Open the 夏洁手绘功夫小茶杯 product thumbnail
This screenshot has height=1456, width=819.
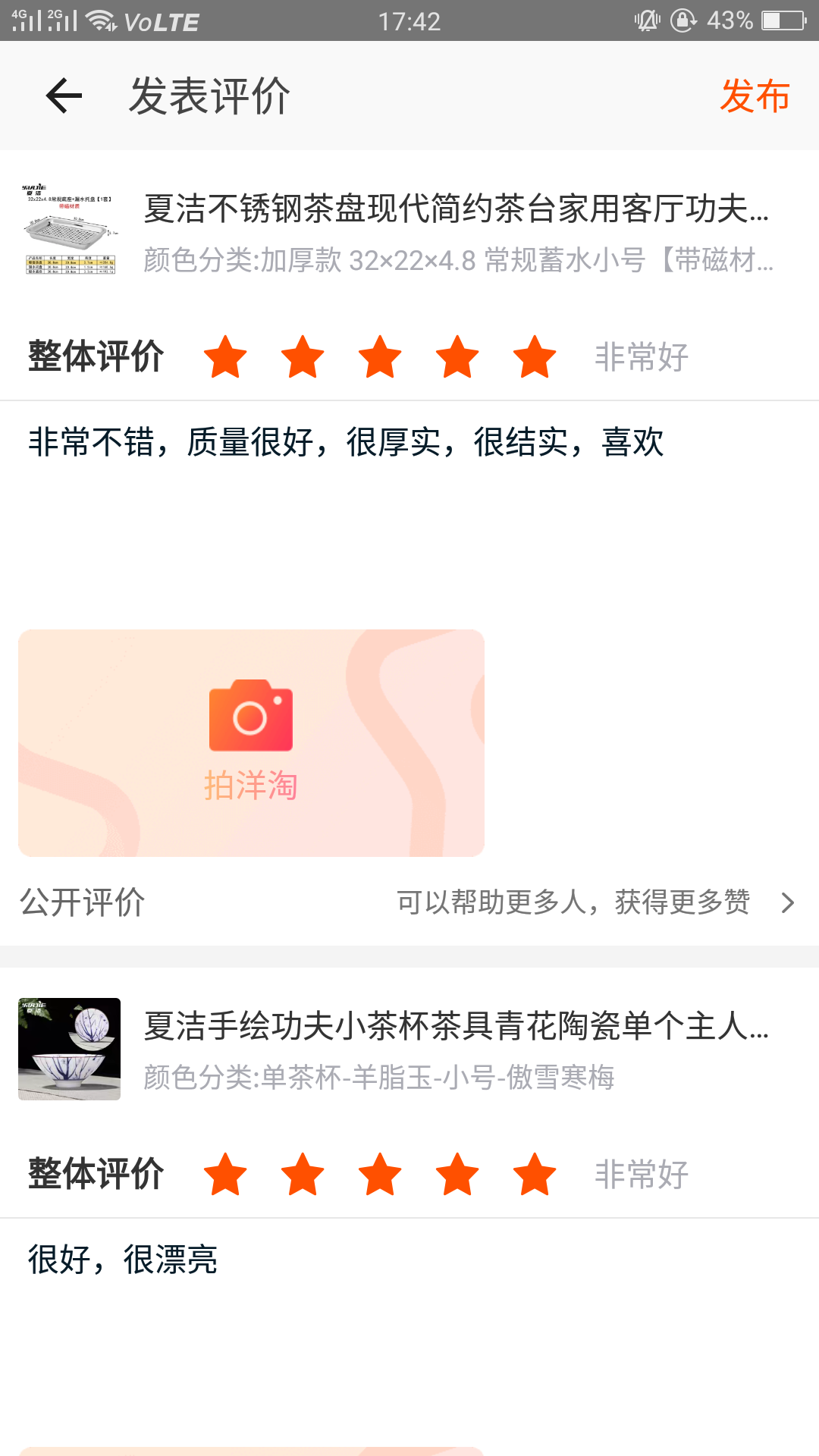click(69, 1049)
